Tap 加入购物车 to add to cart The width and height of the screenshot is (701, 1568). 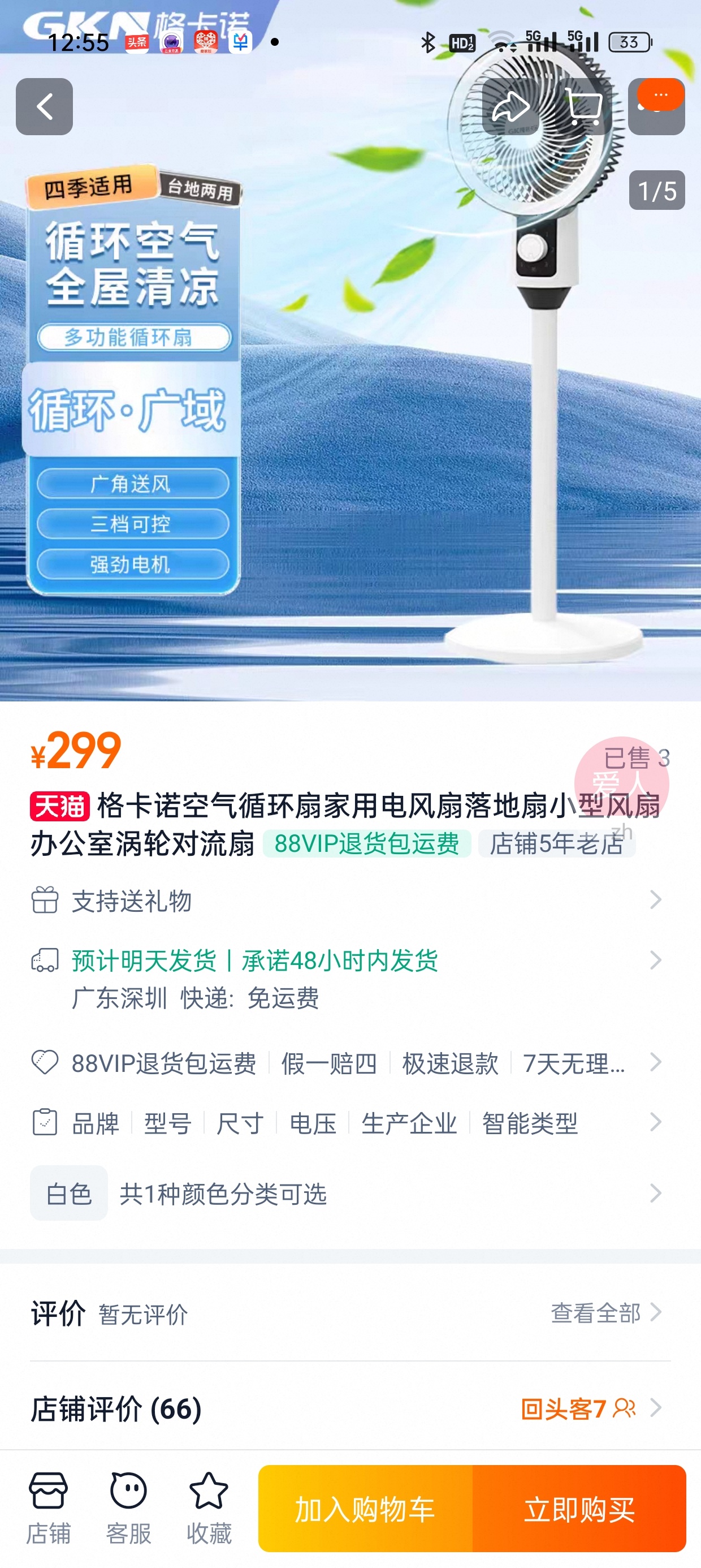point(365,1509)
